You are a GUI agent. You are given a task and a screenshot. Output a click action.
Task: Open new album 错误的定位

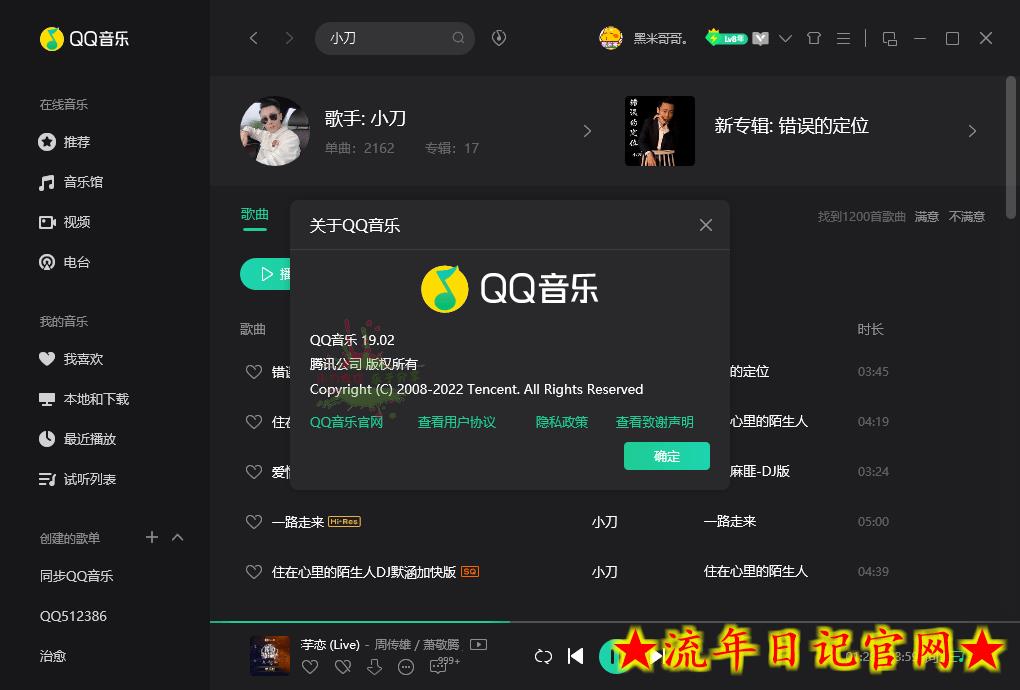tap(790, 127)
